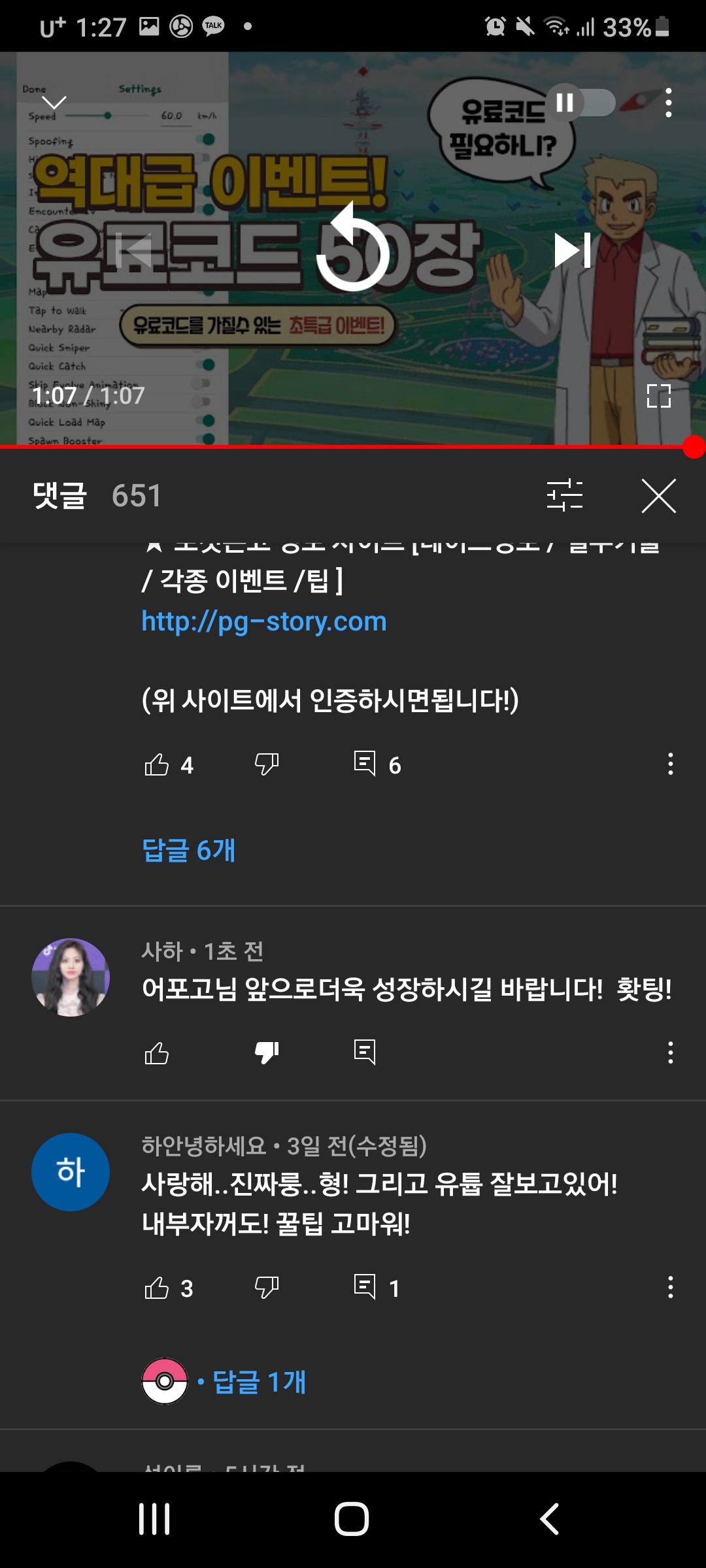706x1568 pixels.
Task: Go back using system navigation
Action: pos(549,1519)
